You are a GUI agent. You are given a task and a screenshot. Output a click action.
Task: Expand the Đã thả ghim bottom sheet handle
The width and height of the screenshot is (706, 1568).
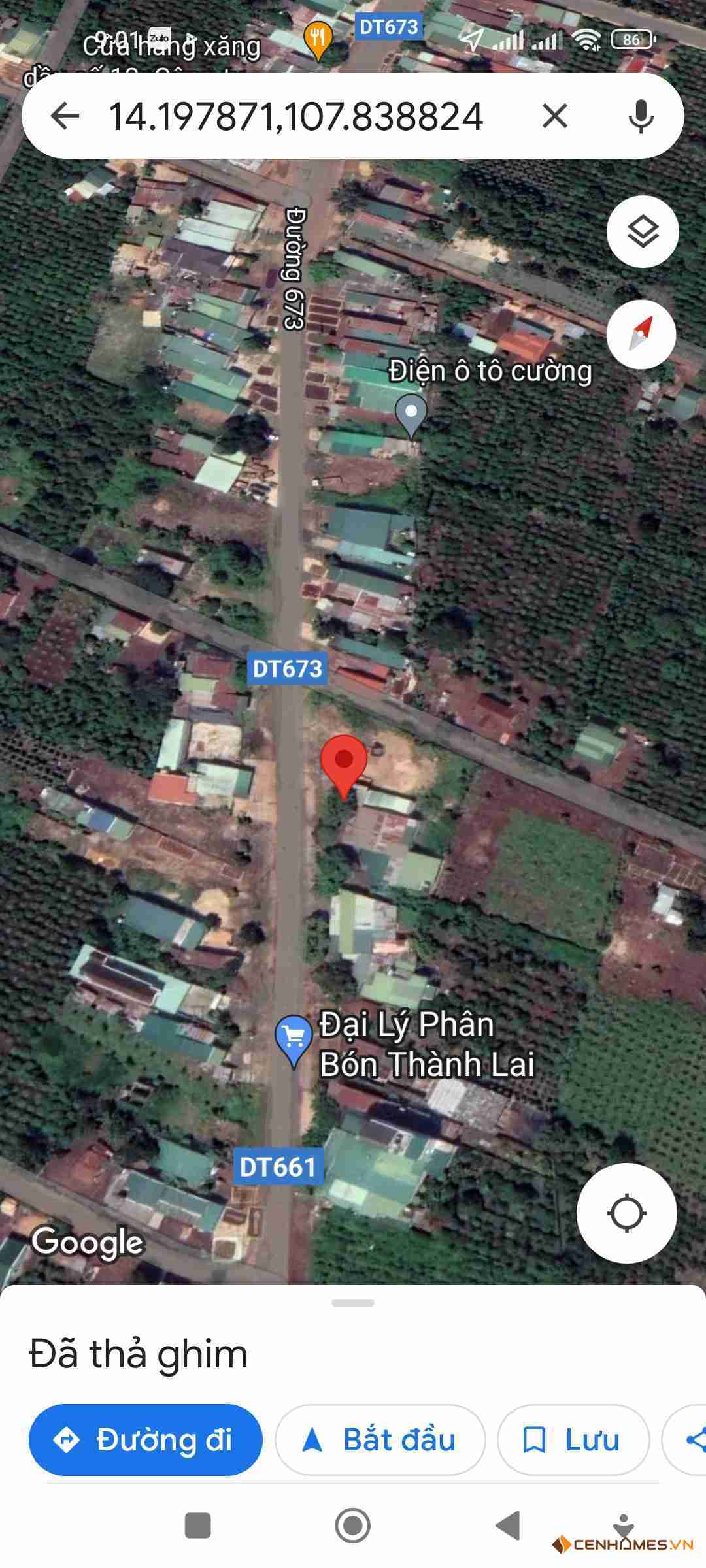tap(353, 1303)
